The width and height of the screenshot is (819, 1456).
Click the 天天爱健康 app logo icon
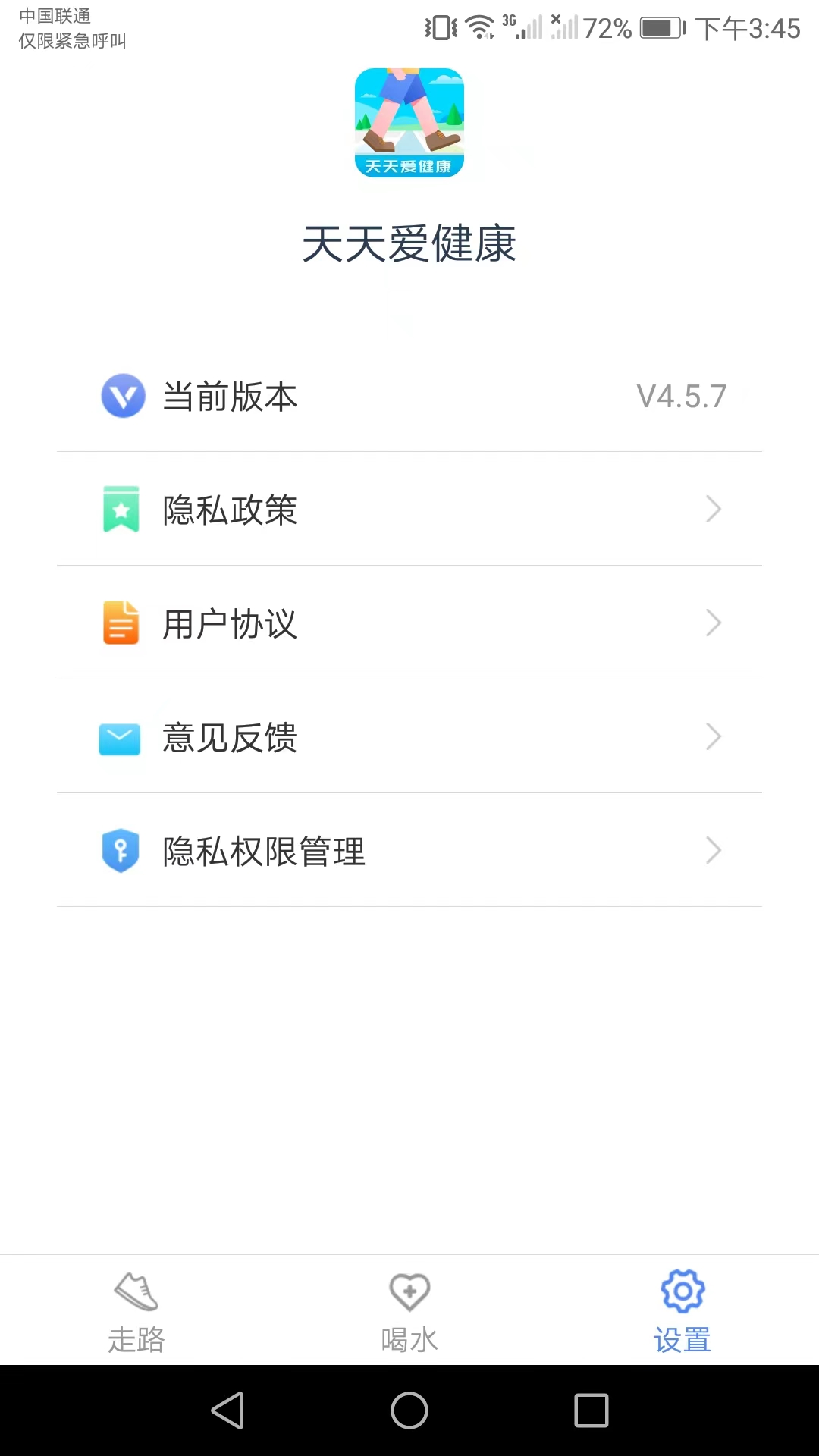409,123
